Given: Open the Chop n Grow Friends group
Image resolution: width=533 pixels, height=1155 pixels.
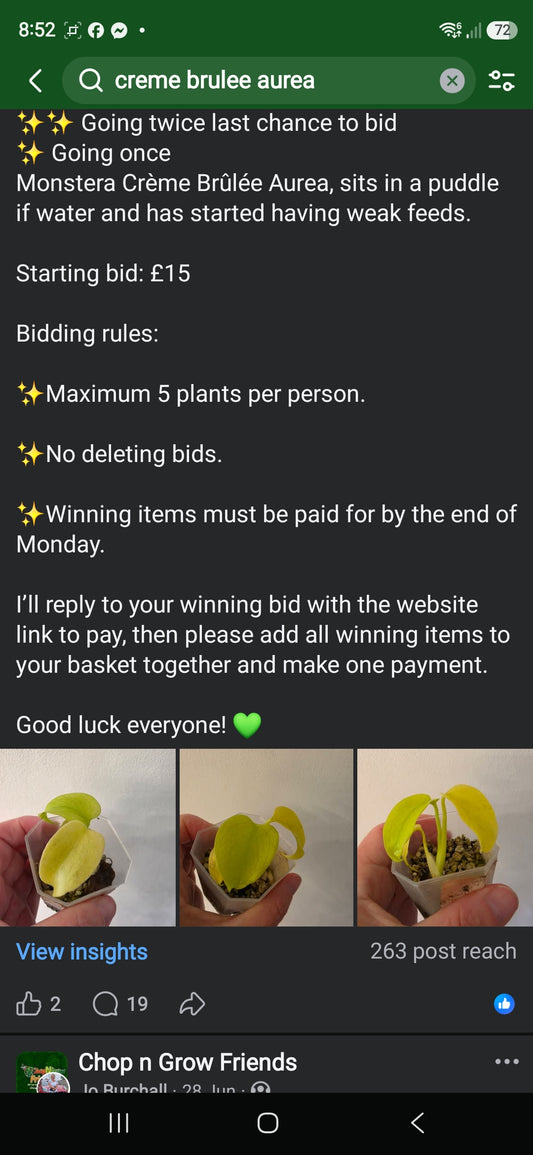Looking at the screenshot, I should tap(188, 1061).
